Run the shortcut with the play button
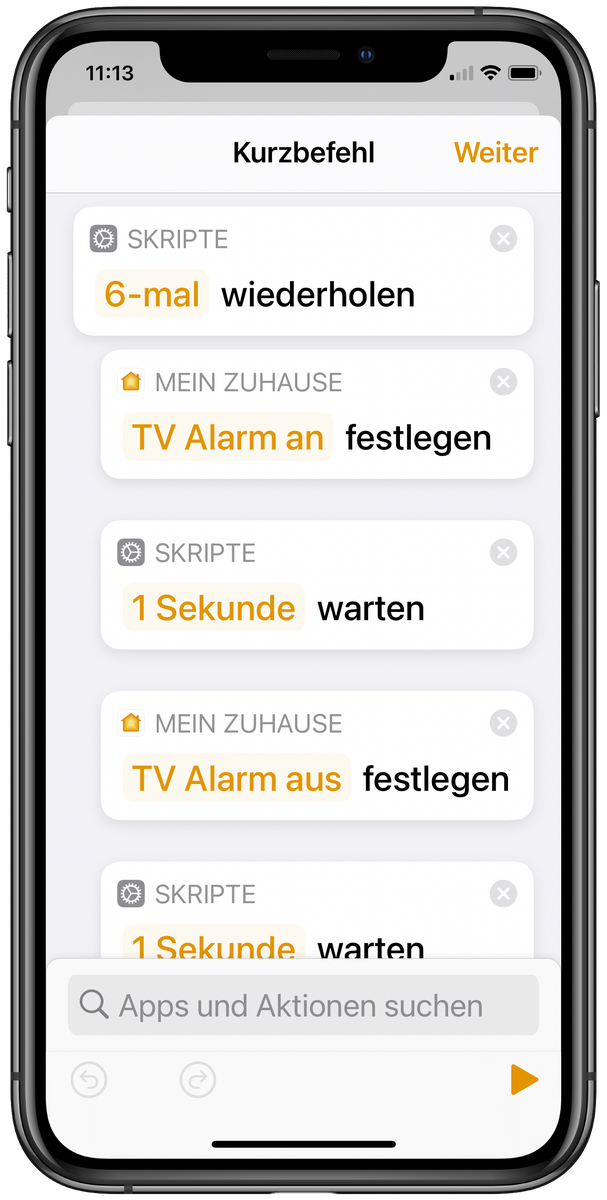The width and height of the screenshot is (607, 1200). pyautogui.click(x=523, y=1080)
